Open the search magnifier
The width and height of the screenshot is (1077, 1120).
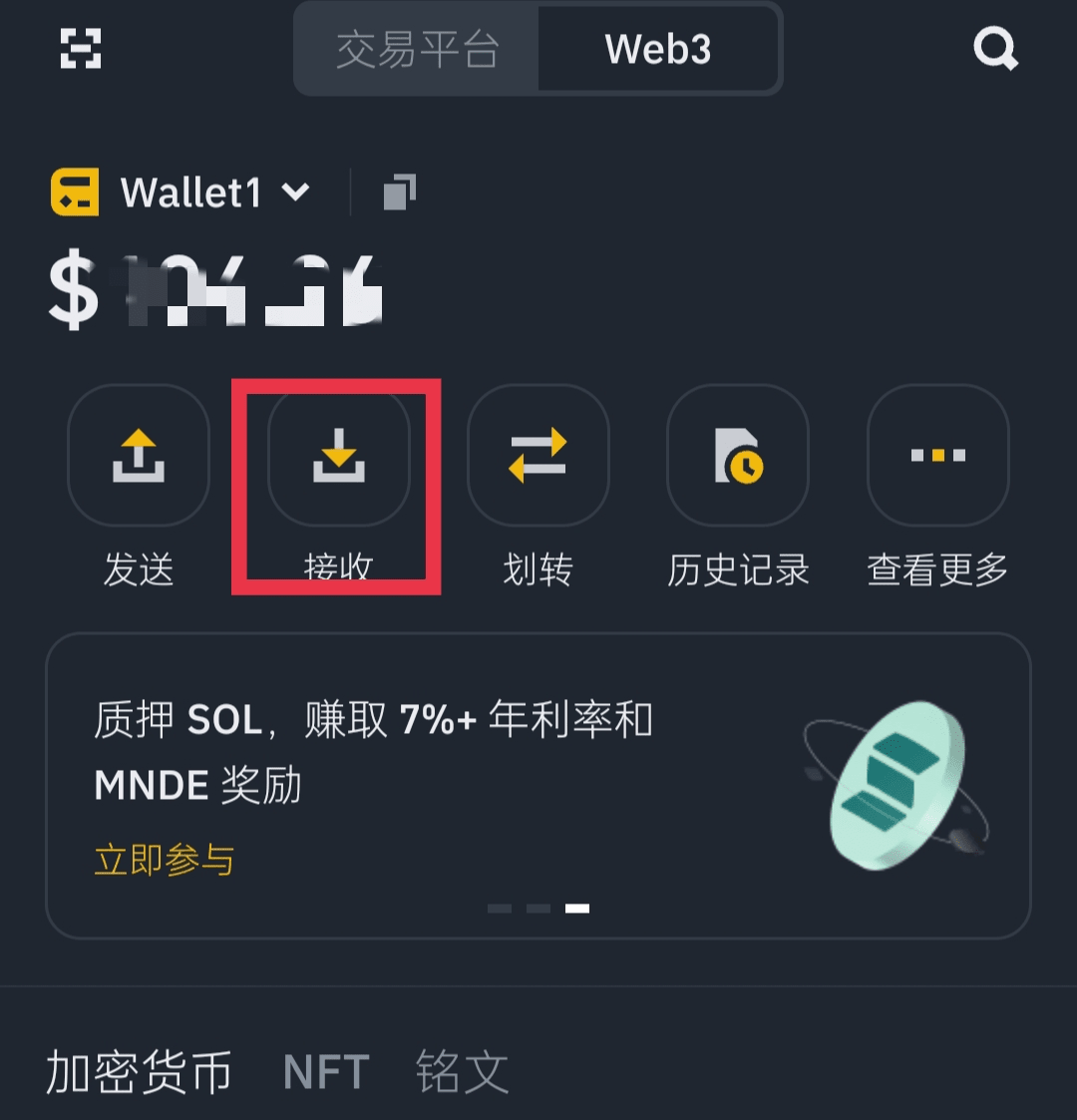(995, 48)
